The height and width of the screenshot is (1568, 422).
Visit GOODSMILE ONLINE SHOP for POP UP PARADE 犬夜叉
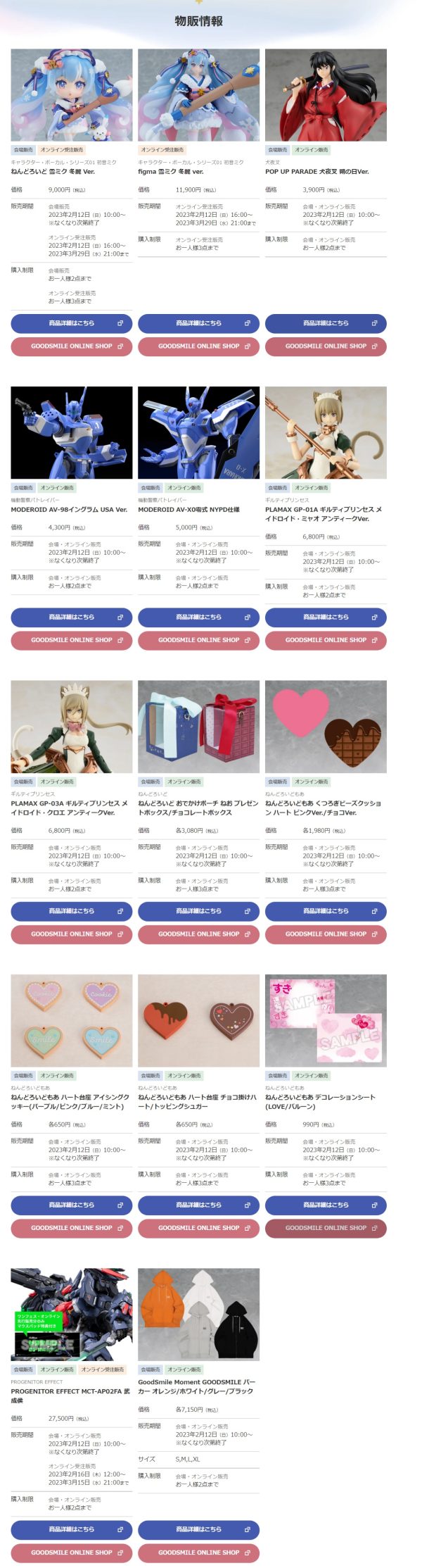(x=326, y=346)
